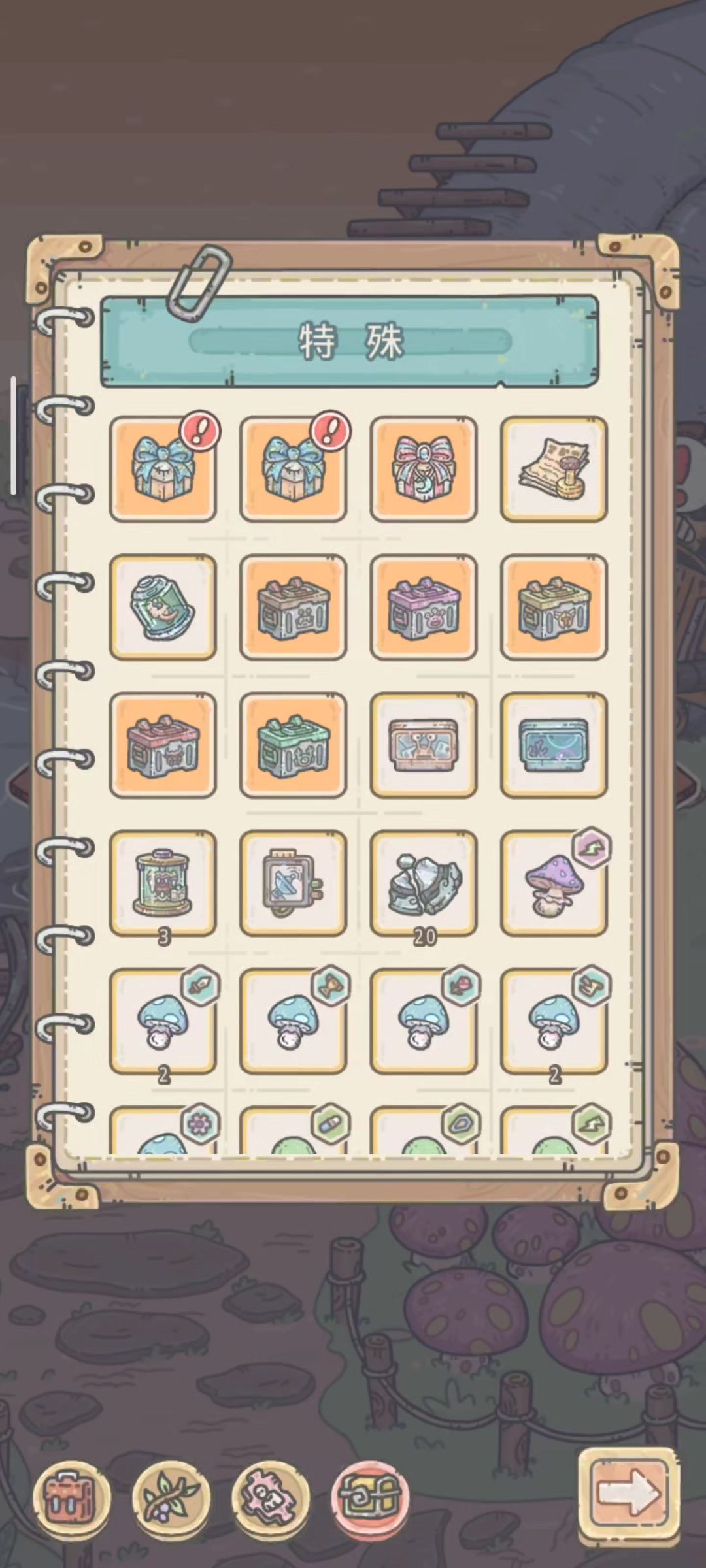Select the stone ore pile with 20
Image resolution: width=706 pixels, height=1568 pixels.
point(424,883)
